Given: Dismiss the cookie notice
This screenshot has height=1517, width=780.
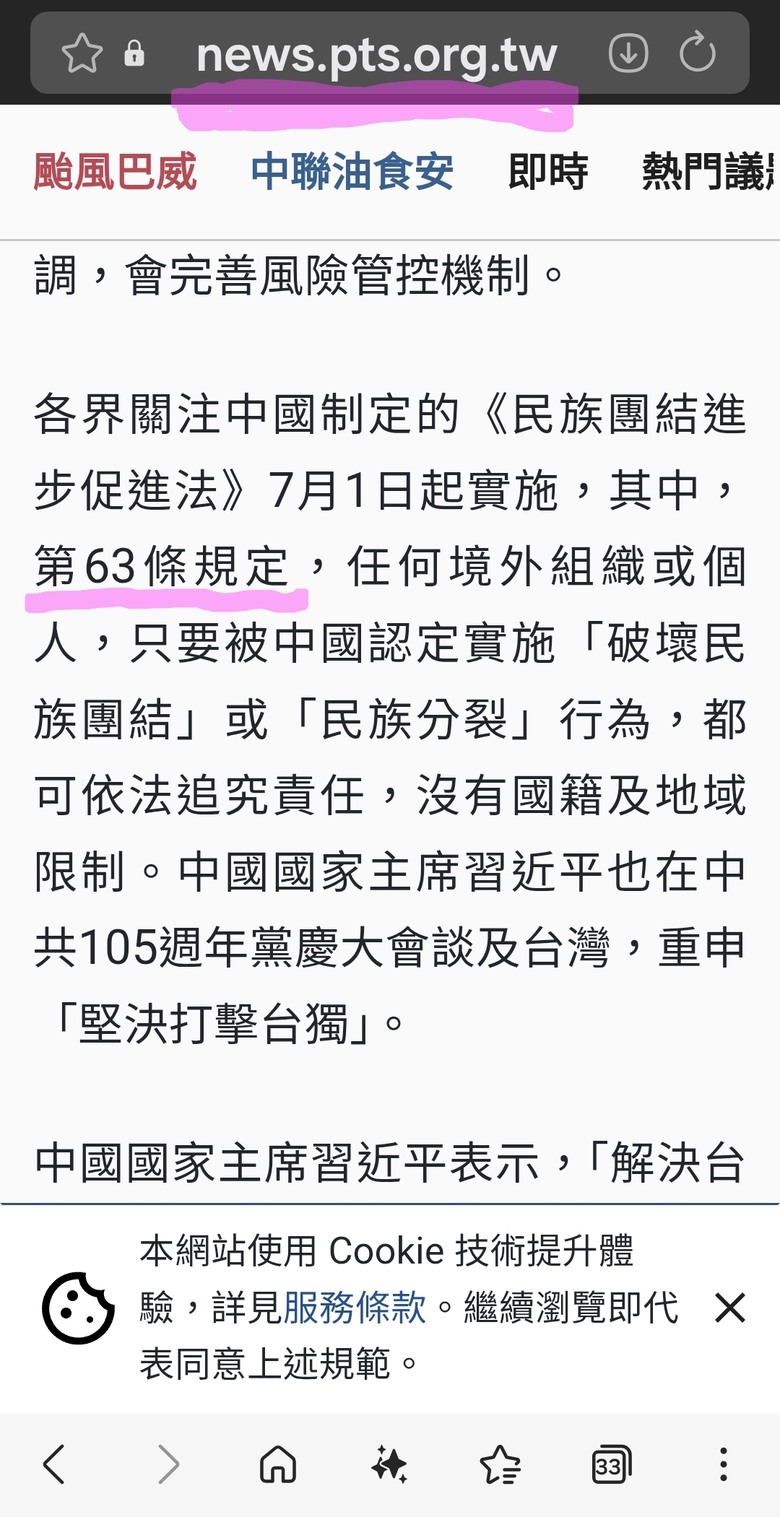Looking at the screenshot, I should [x=730, y=1307].
